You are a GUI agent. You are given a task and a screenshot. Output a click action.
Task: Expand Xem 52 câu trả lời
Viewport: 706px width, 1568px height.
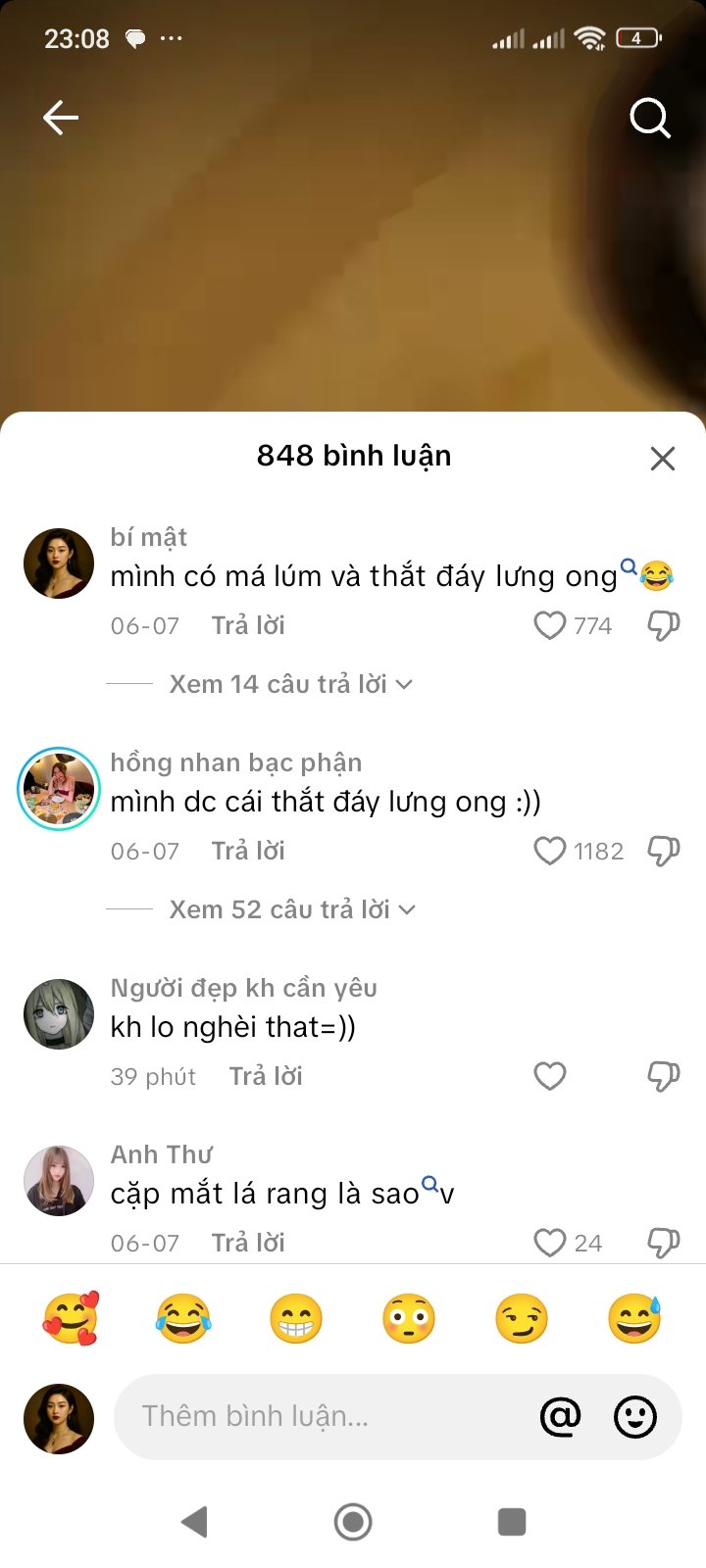point(292,909)
